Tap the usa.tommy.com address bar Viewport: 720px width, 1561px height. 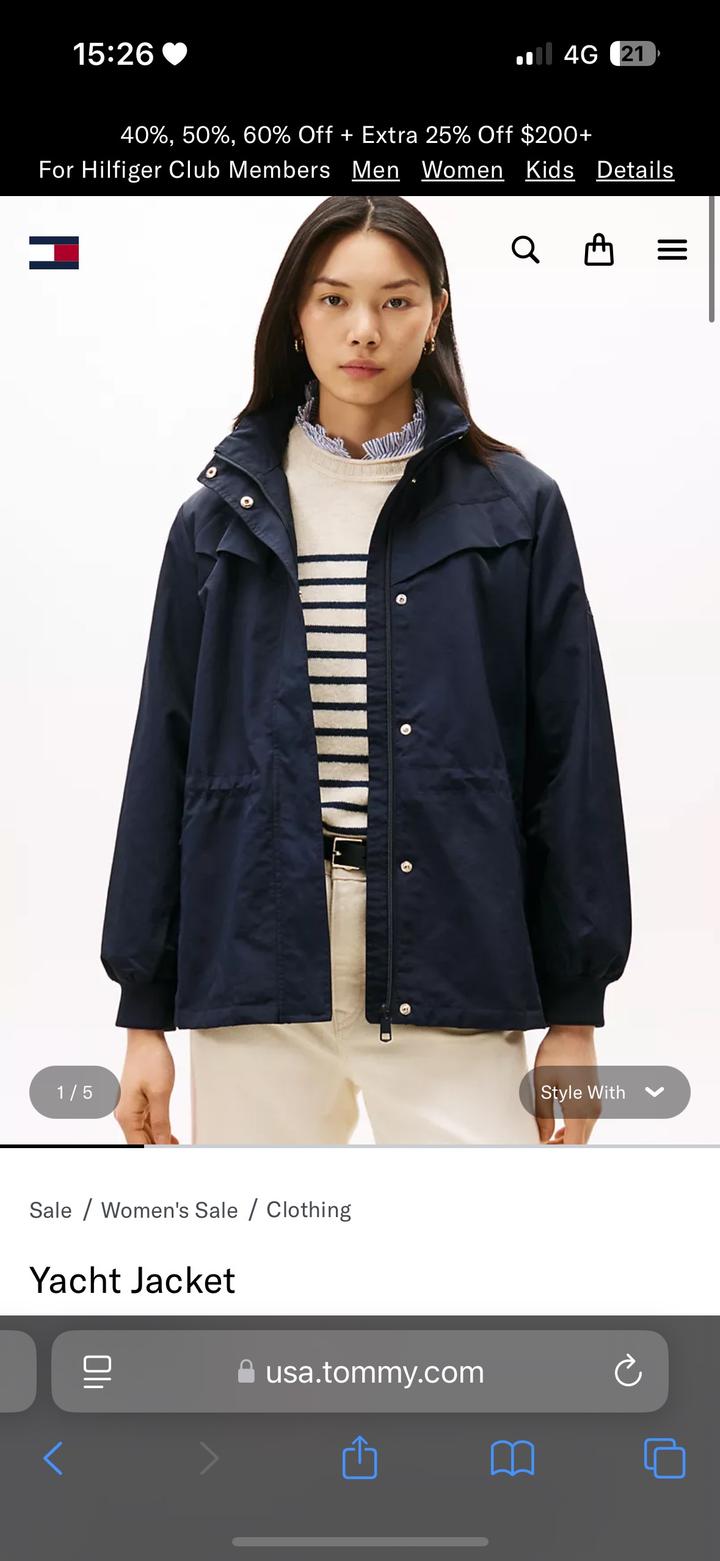[x=374, y=1372]
